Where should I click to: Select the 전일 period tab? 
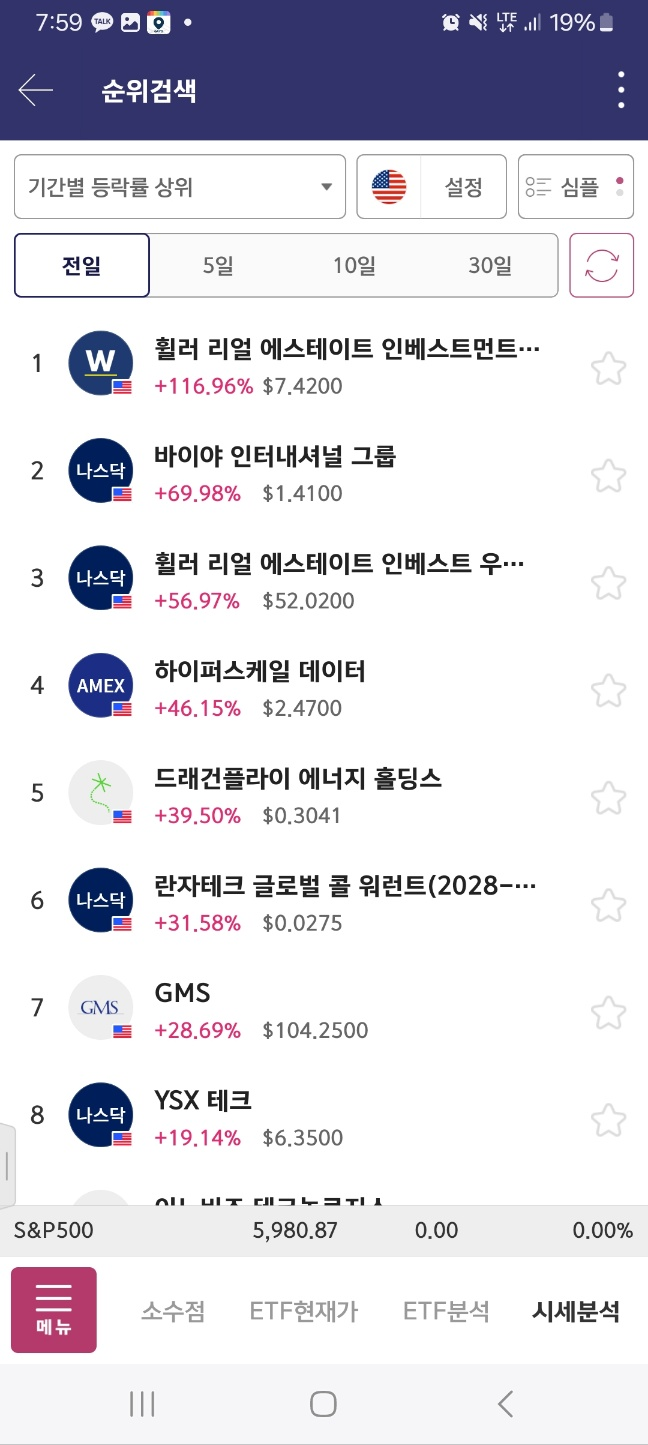click(82, 265)
